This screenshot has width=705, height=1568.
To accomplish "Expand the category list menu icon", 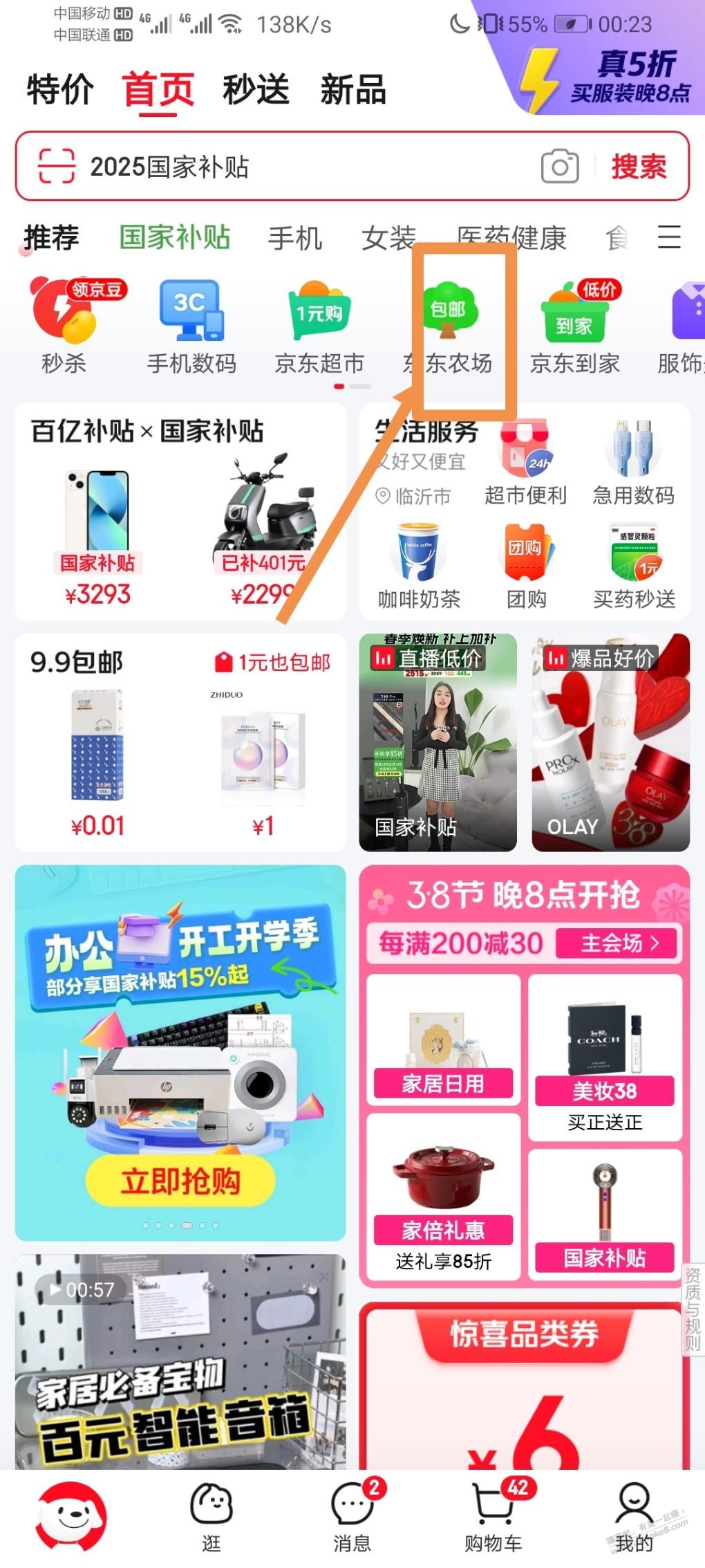I will (x=668, y=237).
